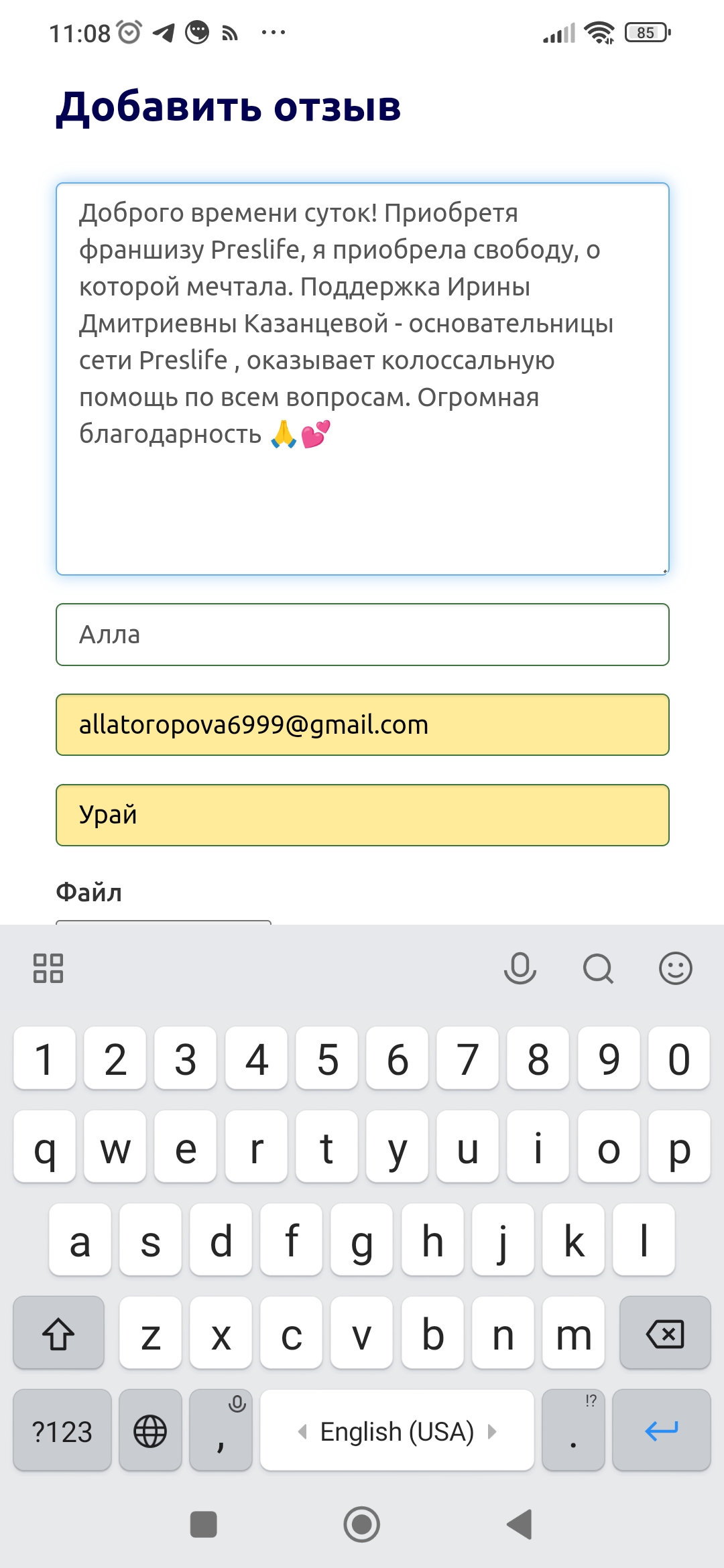The height and width of the screenshot is (1568, 724).
Task: Go back with the navigation bar arrow
Action: [520, 1524]
